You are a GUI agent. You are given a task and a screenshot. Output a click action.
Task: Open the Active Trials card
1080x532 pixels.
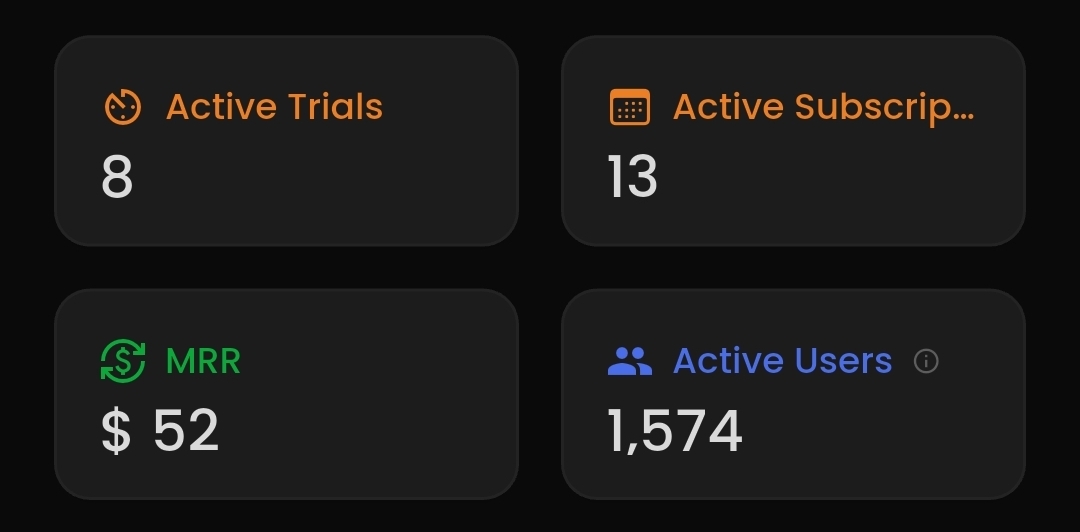click(286, 141)
